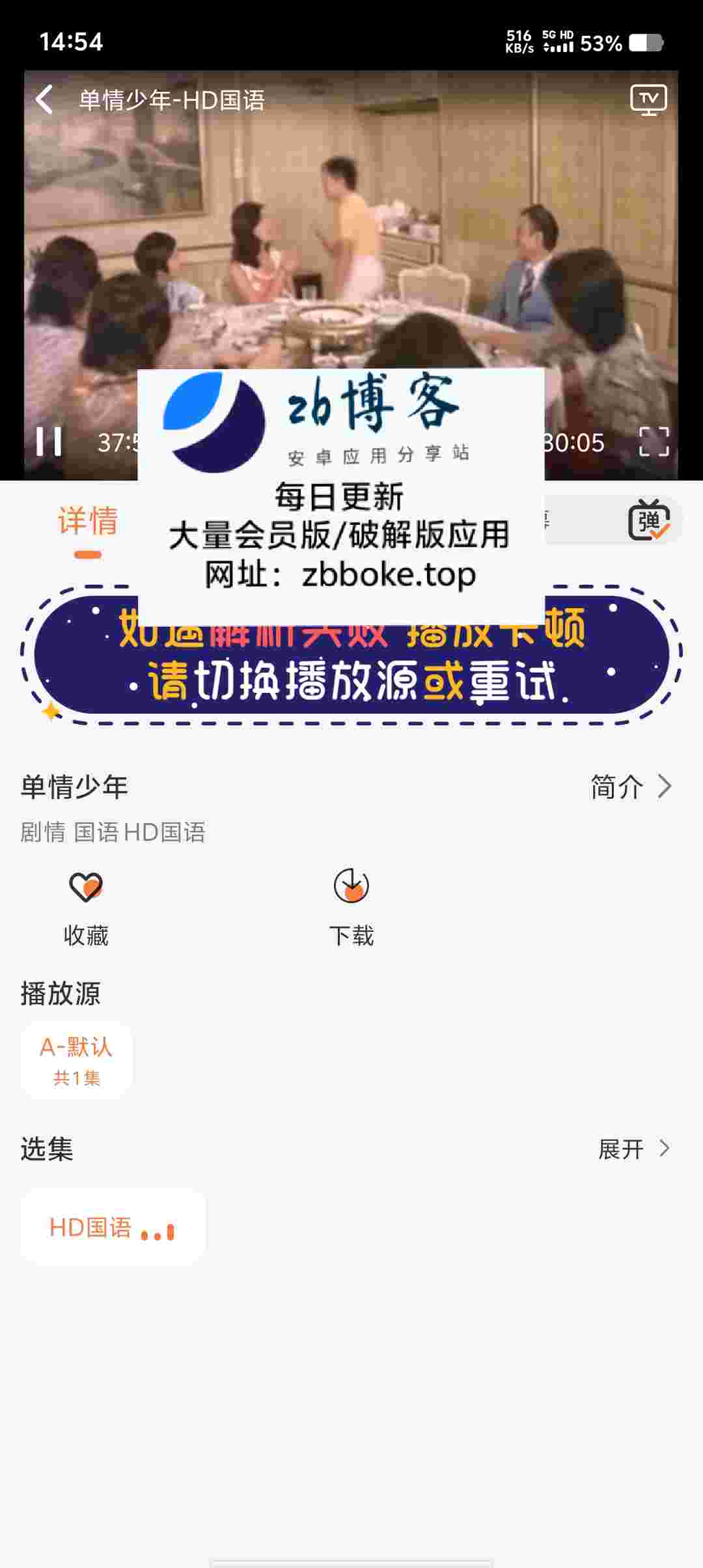
Task: Select the HD国语 episode
Action: (113, 1228)
